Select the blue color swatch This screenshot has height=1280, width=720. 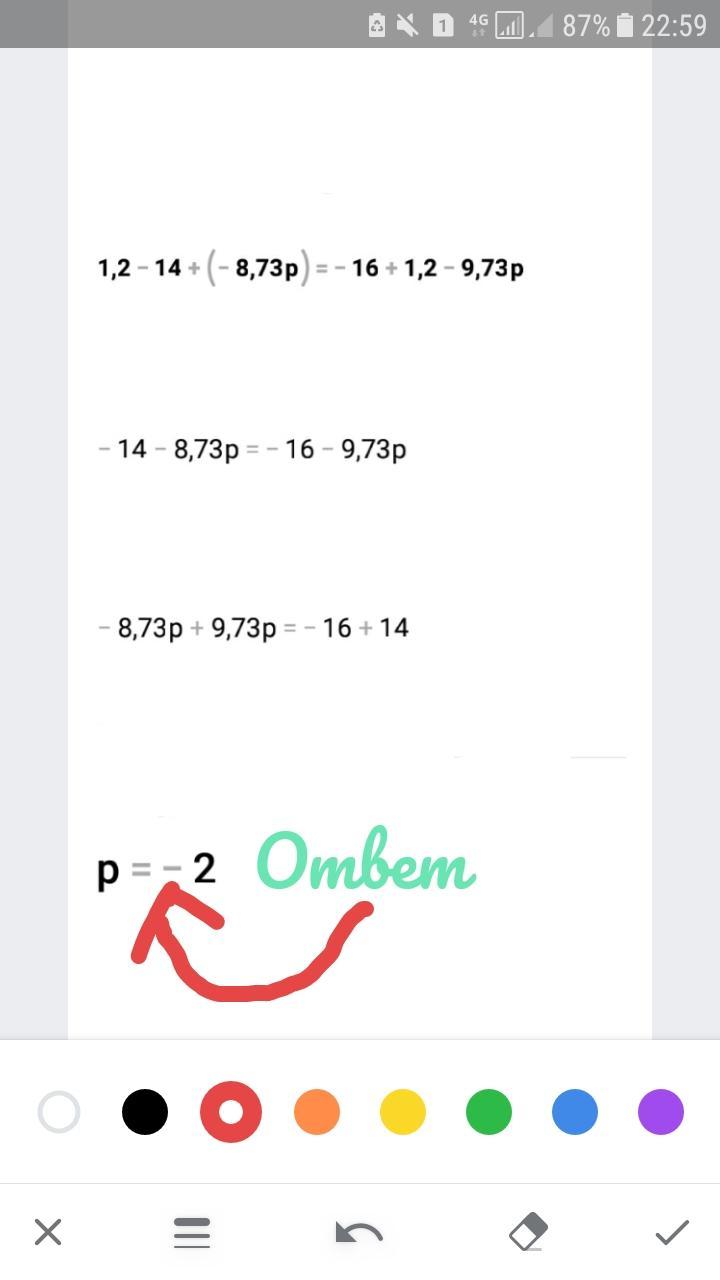point(575,1112)
